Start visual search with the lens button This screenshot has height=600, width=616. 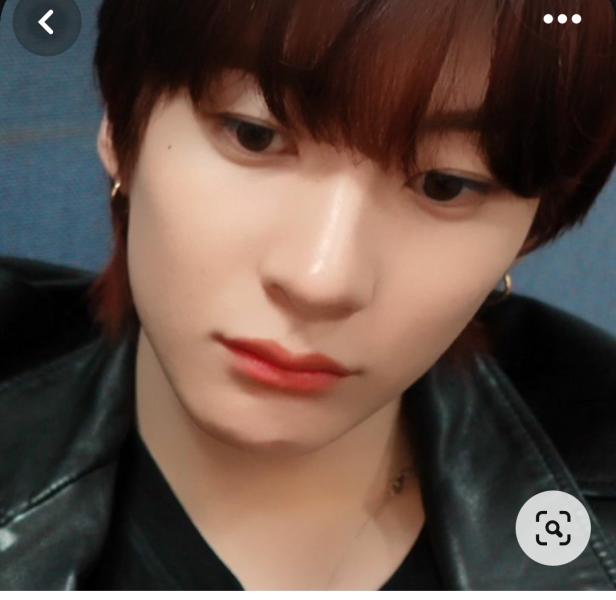click(x=553, y=528)
